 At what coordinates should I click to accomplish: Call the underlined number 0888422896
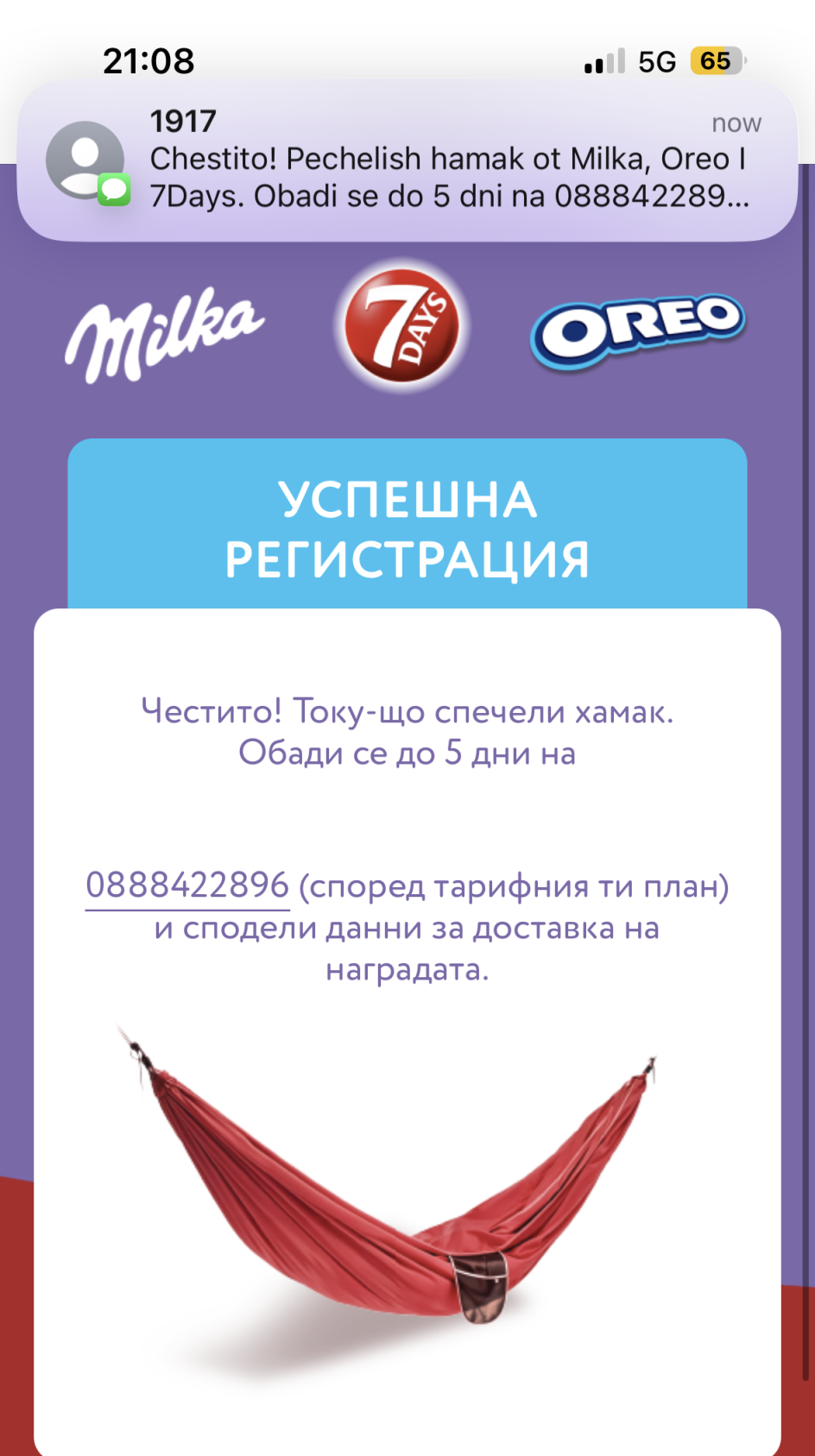pos(187,886)
